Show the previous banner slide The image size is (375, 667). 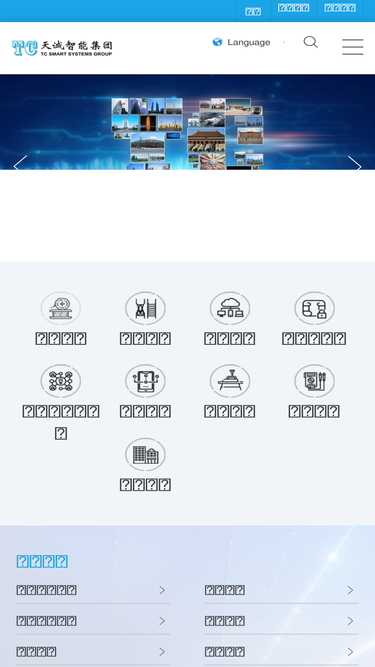(x=20, y=163)
